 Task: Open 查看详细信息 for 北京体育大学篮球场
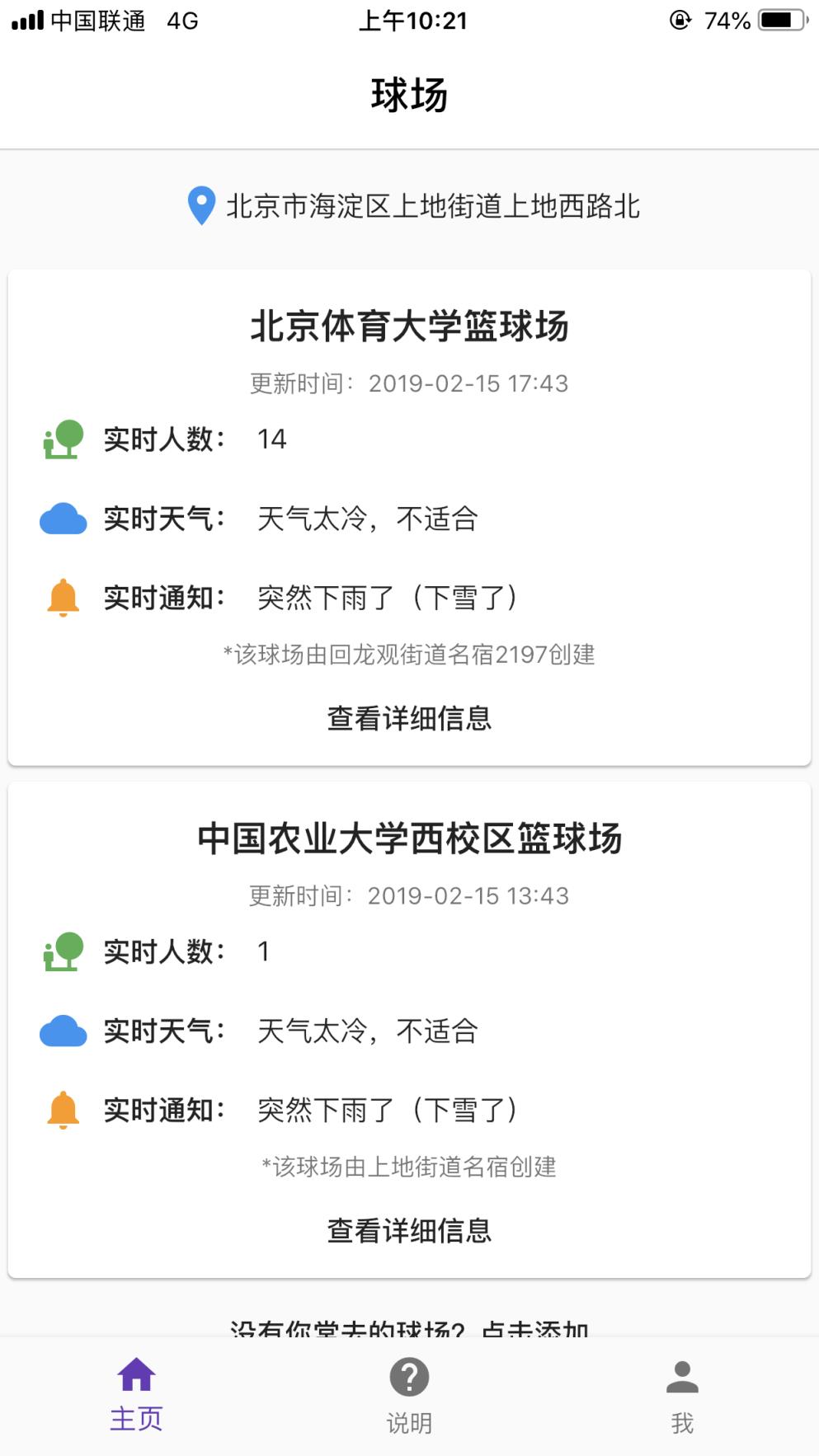pyautogui.click(x=409, y=718)
